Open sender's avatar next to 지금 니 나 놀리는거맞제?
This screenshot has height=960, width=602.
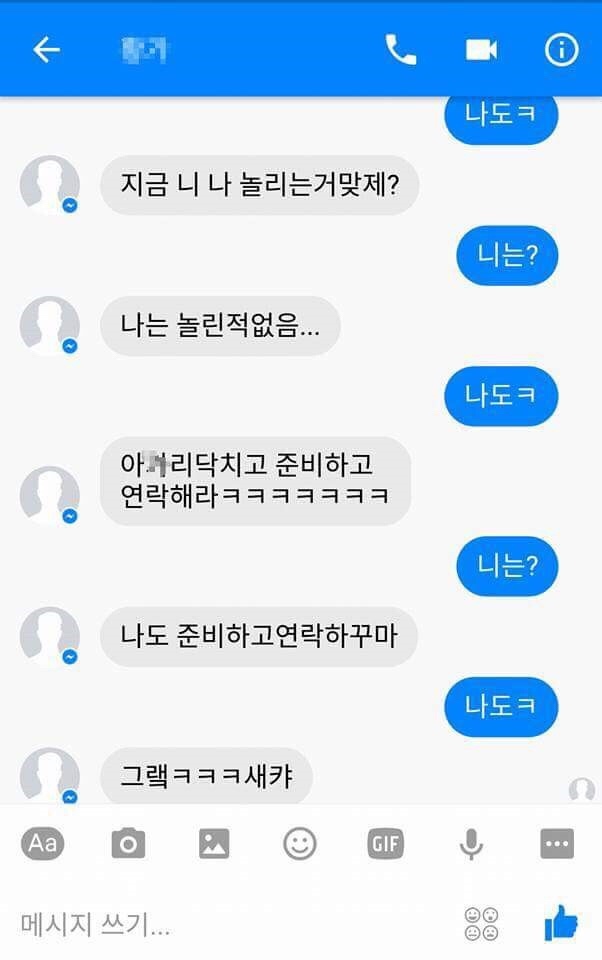[50, 185]
